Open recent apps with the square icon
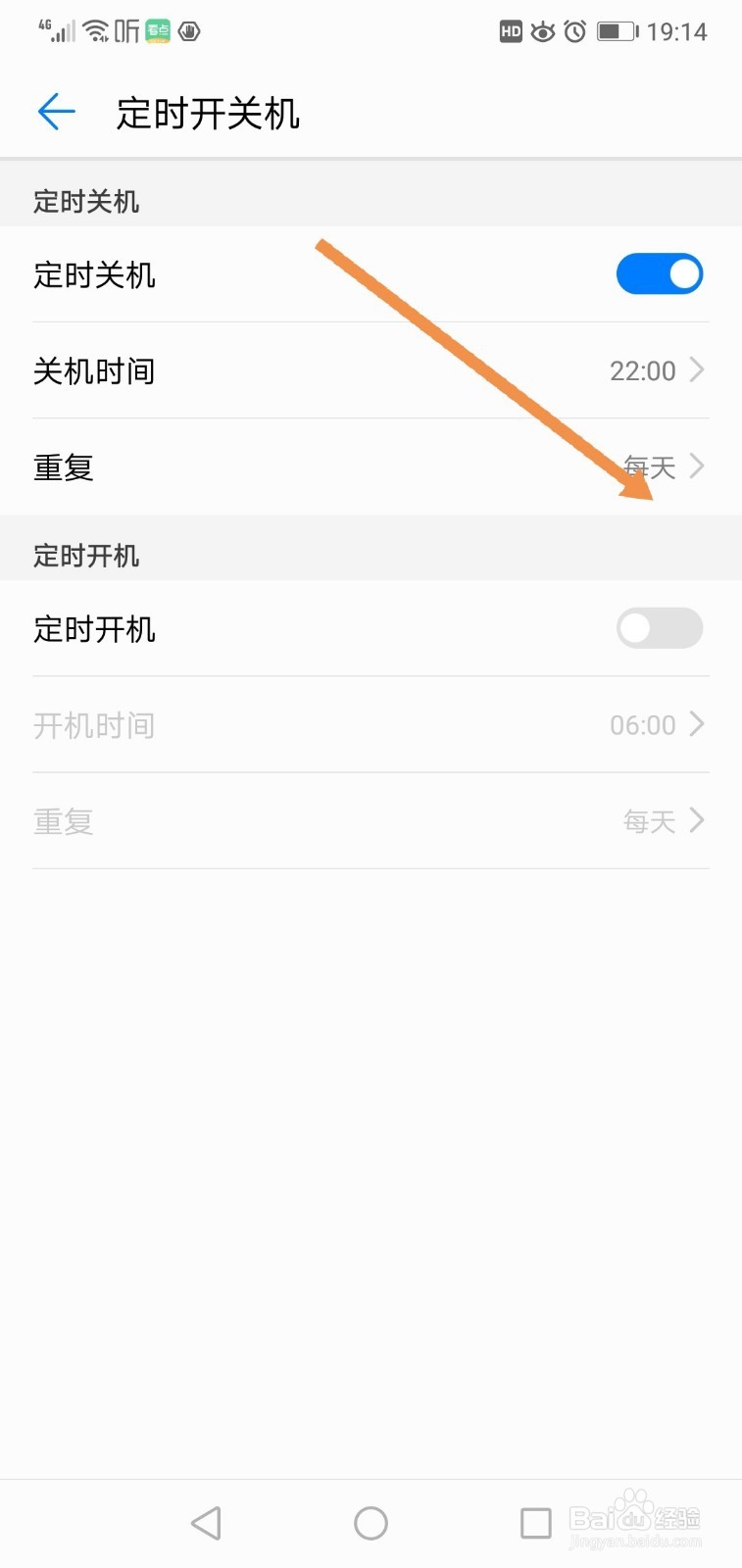 click(x=535, y=1523)
